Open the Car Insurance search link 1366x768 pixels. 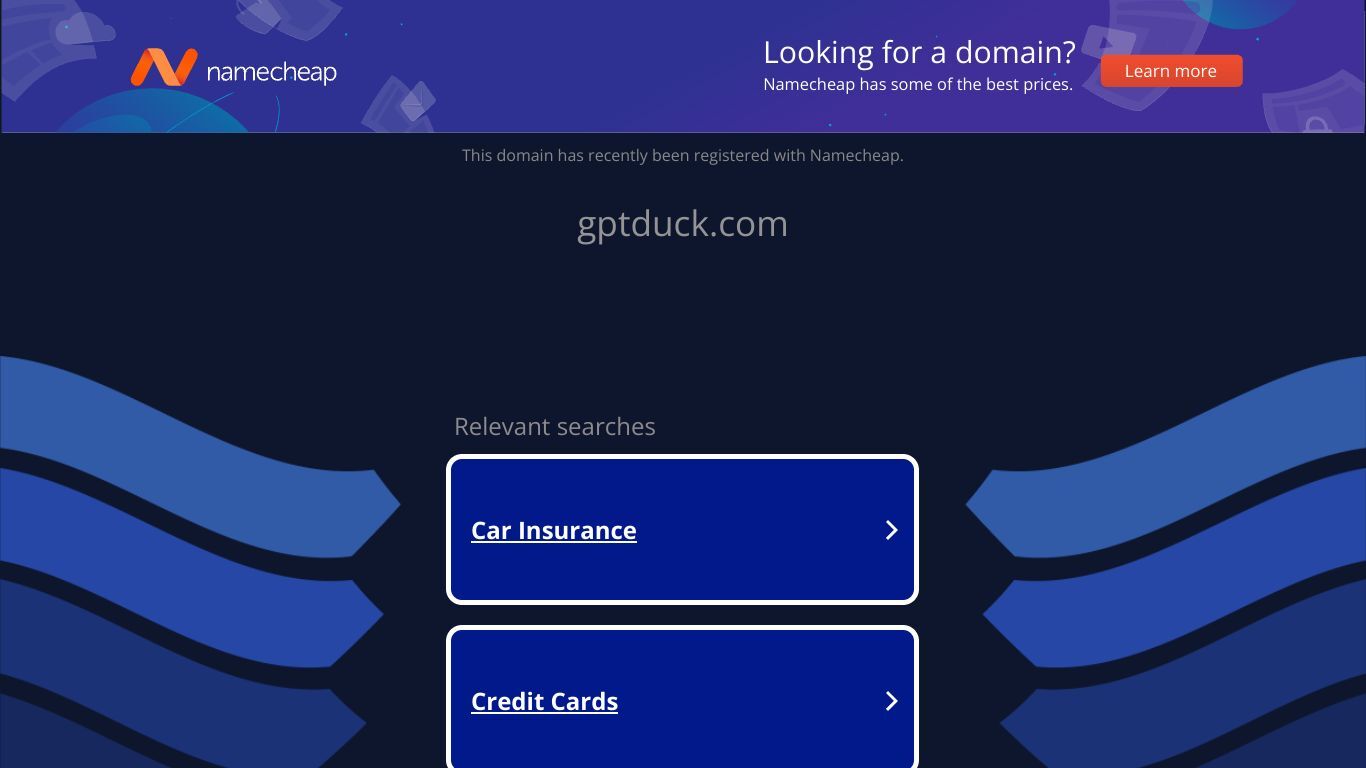pyautogui.click(x=553, y=530)
